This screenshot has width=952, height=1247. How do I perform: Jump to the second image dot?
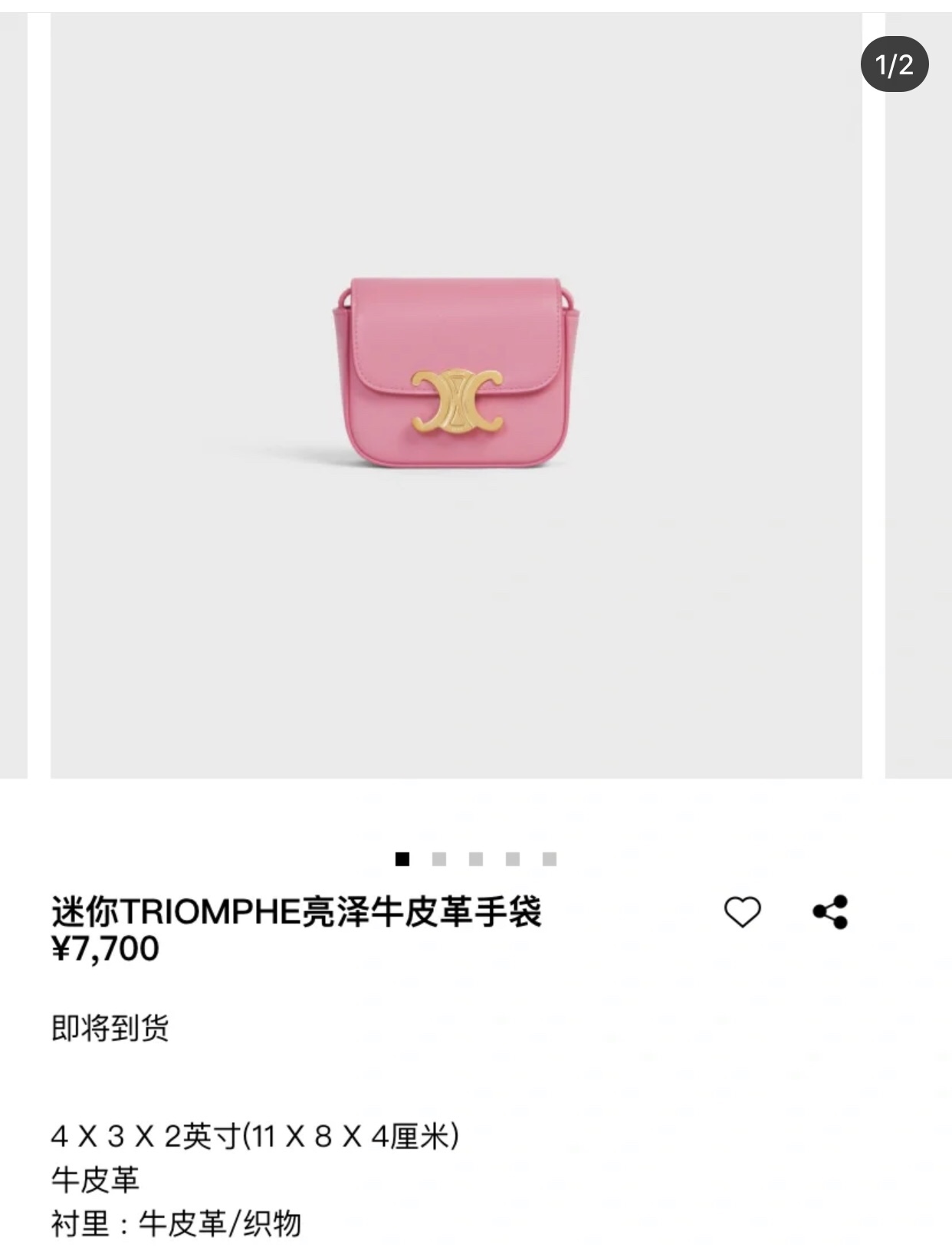pos(439,859)
